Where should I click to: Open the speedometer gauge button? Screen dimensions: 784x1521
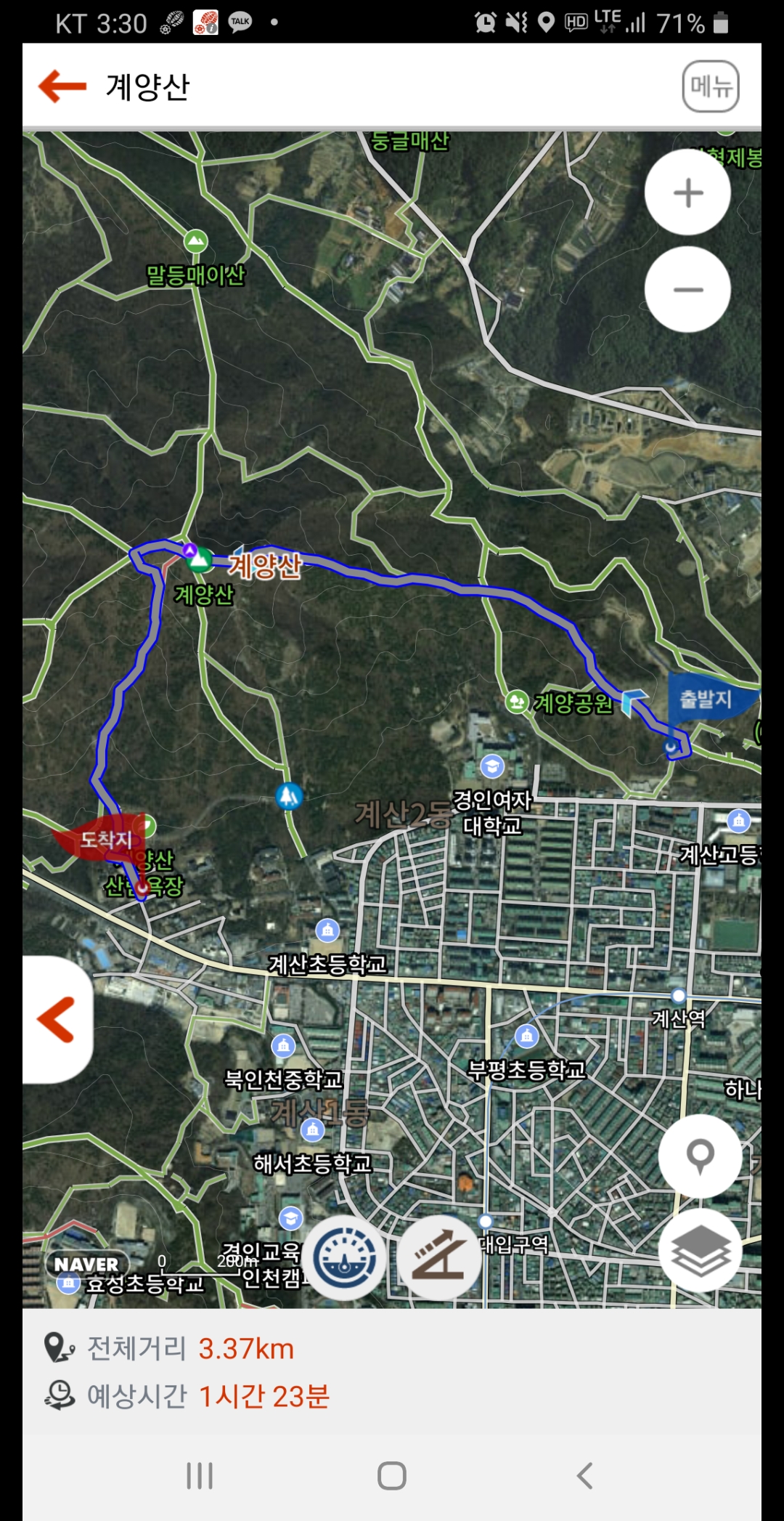(x=344, y=1257)
